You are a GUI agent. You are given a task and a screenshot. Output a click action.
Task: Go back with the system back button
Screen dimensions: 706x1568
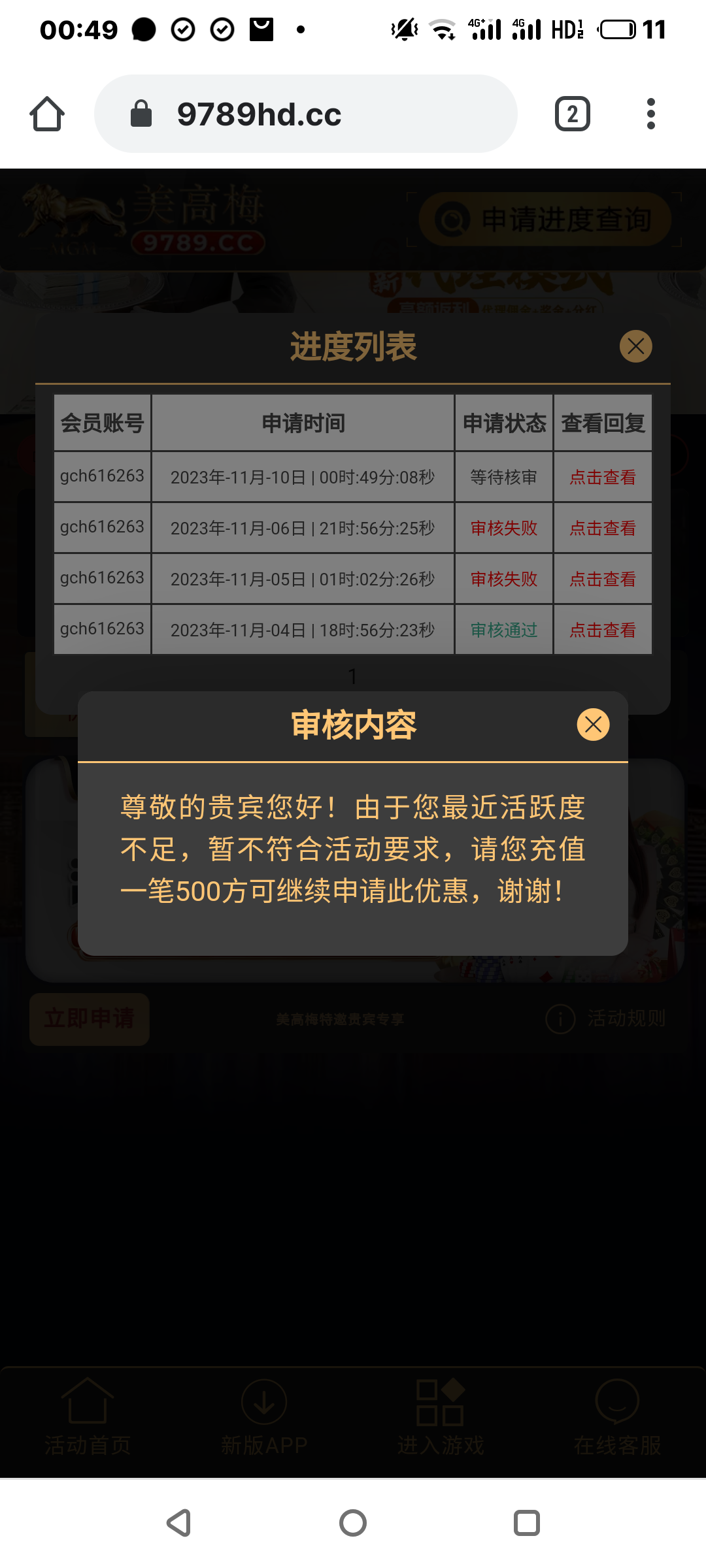pos(178,1523)
